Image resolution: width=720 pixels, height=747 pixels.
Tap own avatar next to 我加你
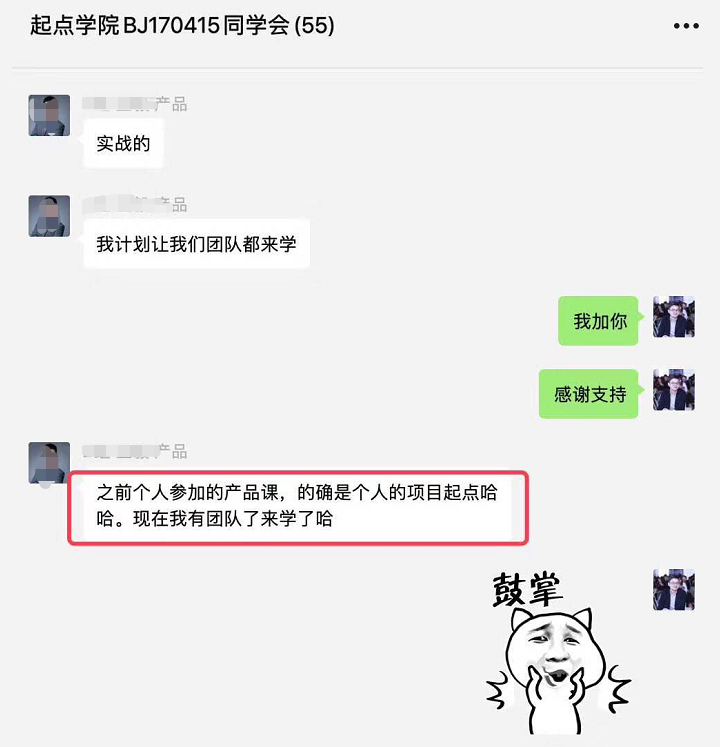pos(673,317)
